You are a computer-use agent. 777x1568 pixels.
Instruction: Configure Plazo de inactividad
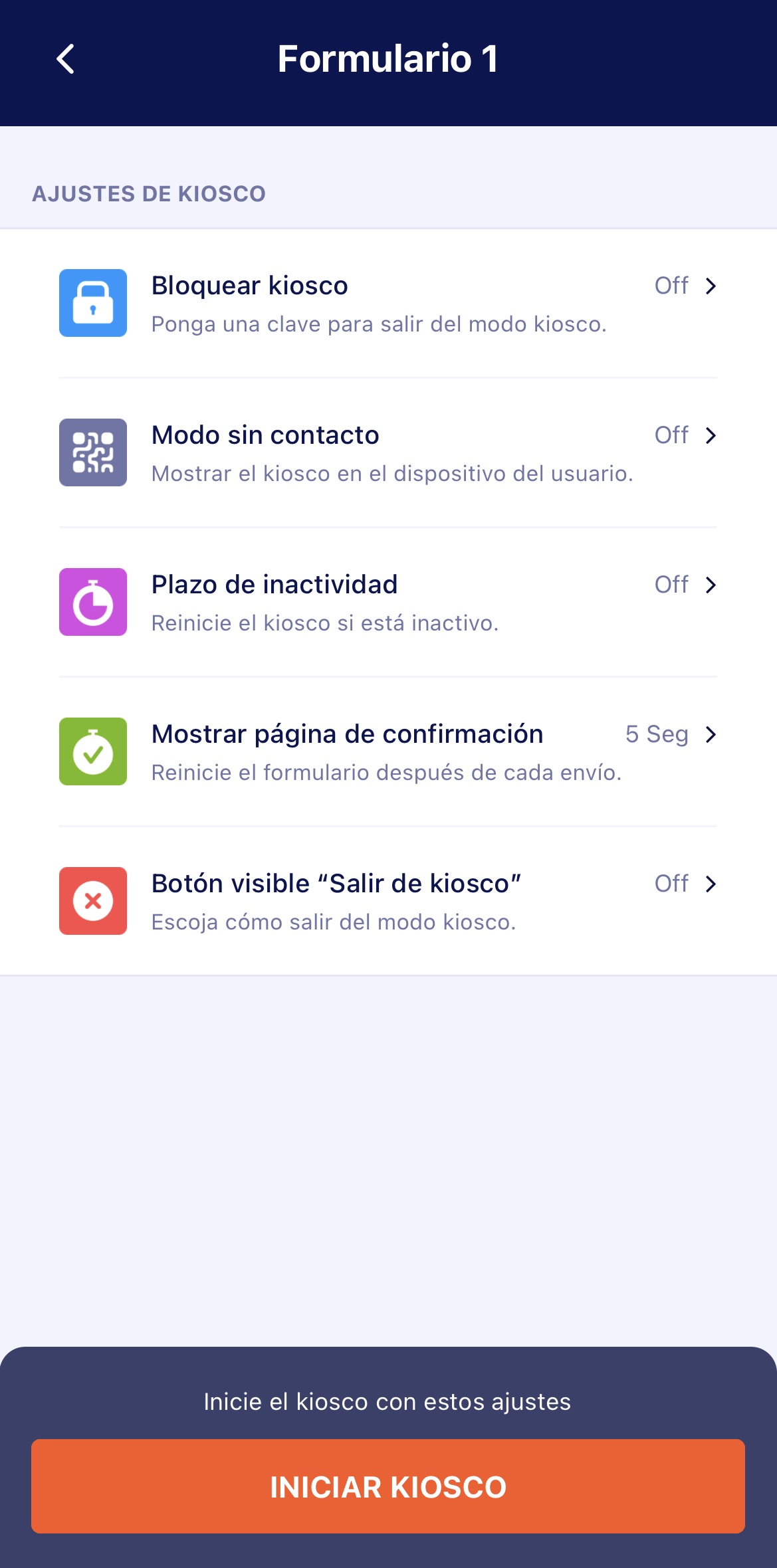click(388, 603)
